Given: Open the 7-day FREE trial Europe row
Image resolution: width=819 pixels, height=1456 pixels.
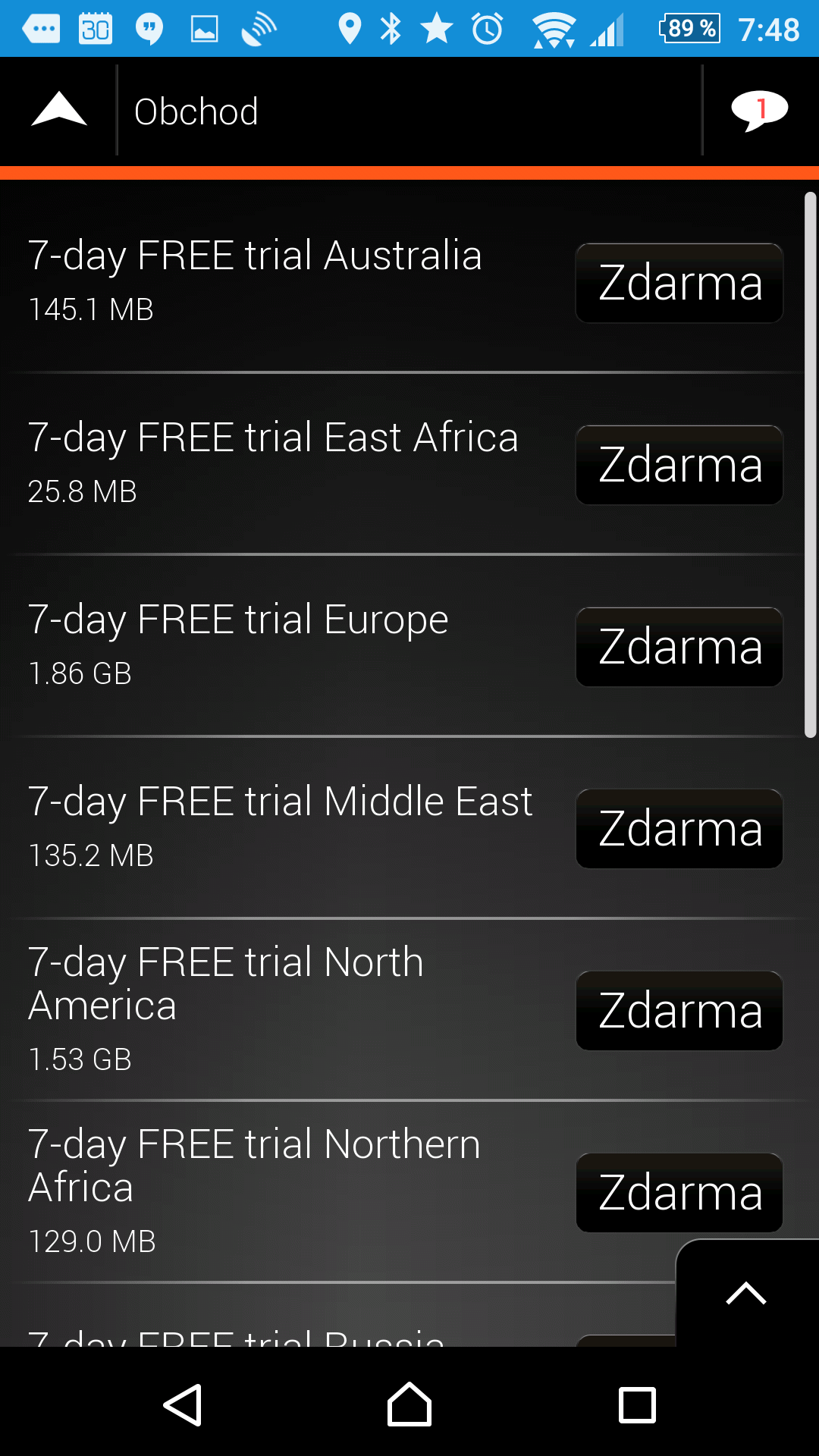Looking at the screenshot, I should coord(402,645).
